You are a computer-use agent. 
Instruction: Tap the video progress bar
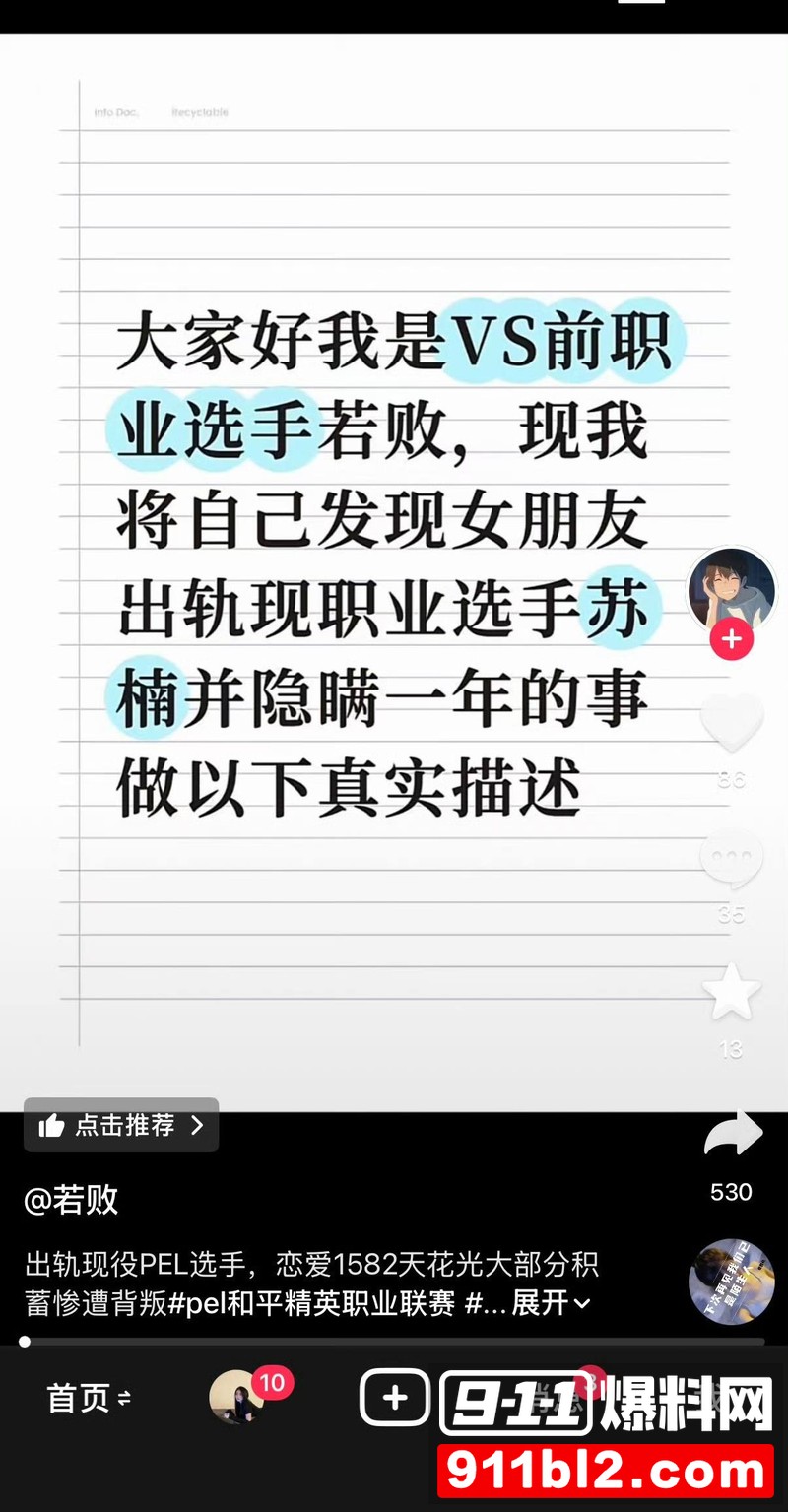tap(394, 1341)
